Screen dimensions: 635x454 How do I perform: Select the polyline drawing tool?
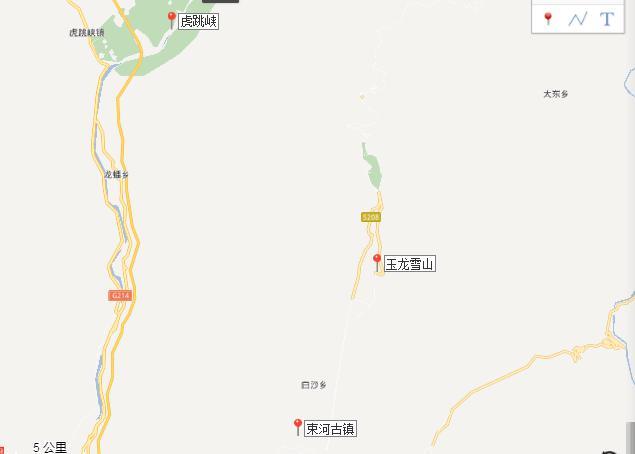(x=578, y=18)
